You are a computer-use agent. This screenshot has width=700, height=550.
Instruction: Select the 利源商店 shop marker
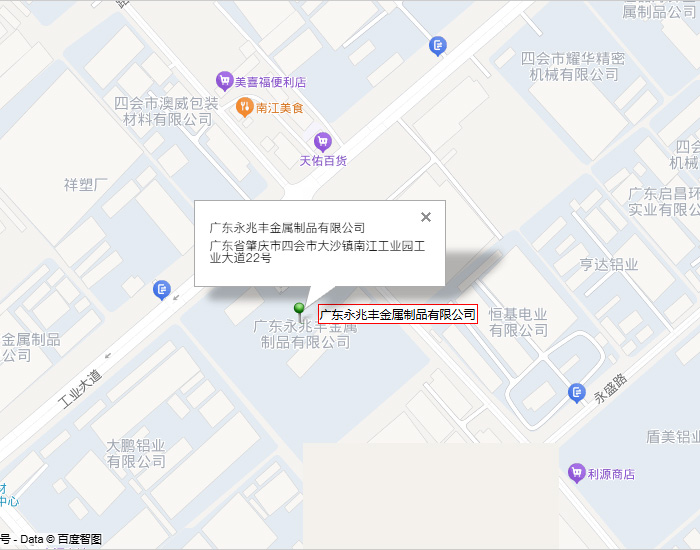click(576, 472)
